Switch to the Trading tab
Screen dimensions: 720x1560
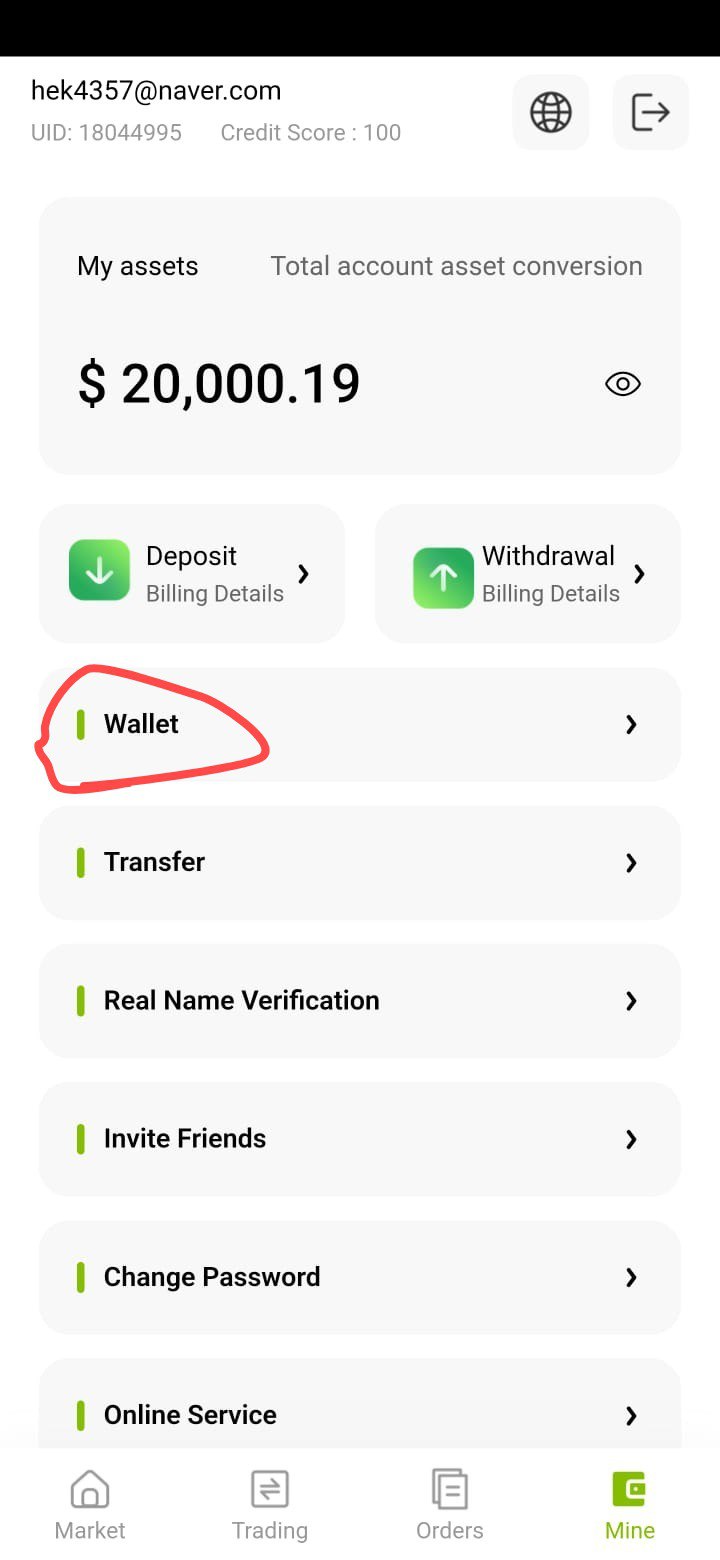270,1505
